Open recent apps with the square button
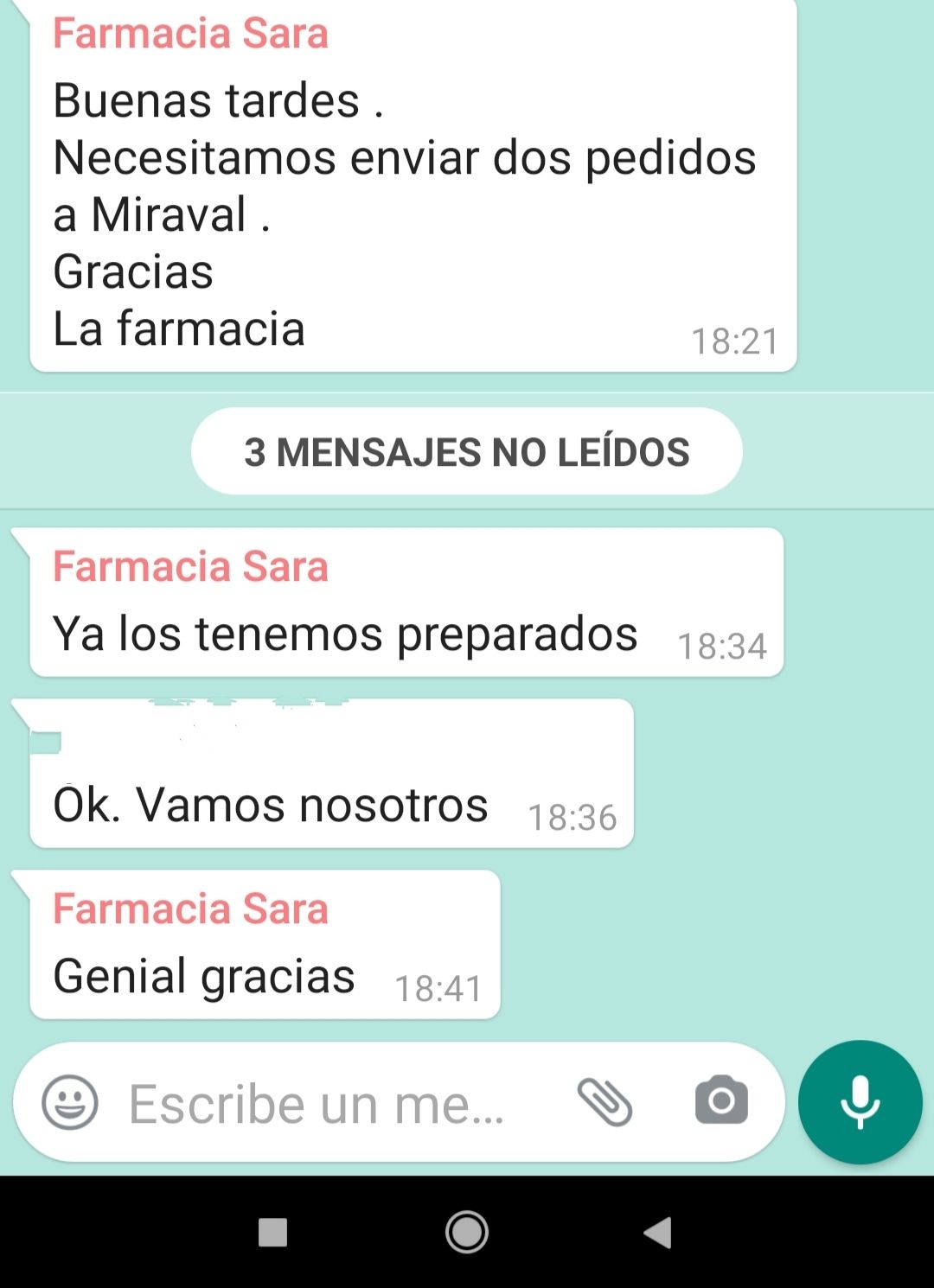 (x=273, y=1233)
